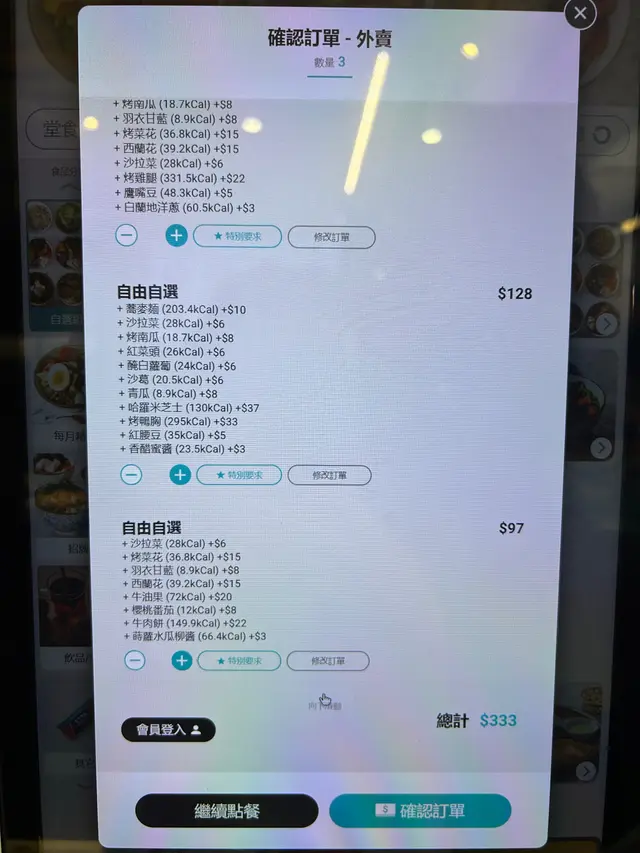Decrease quantity of the $97 自由自選 item
Image resolution: width=640 pixels, height=853 pixels.
click(134, 661)
